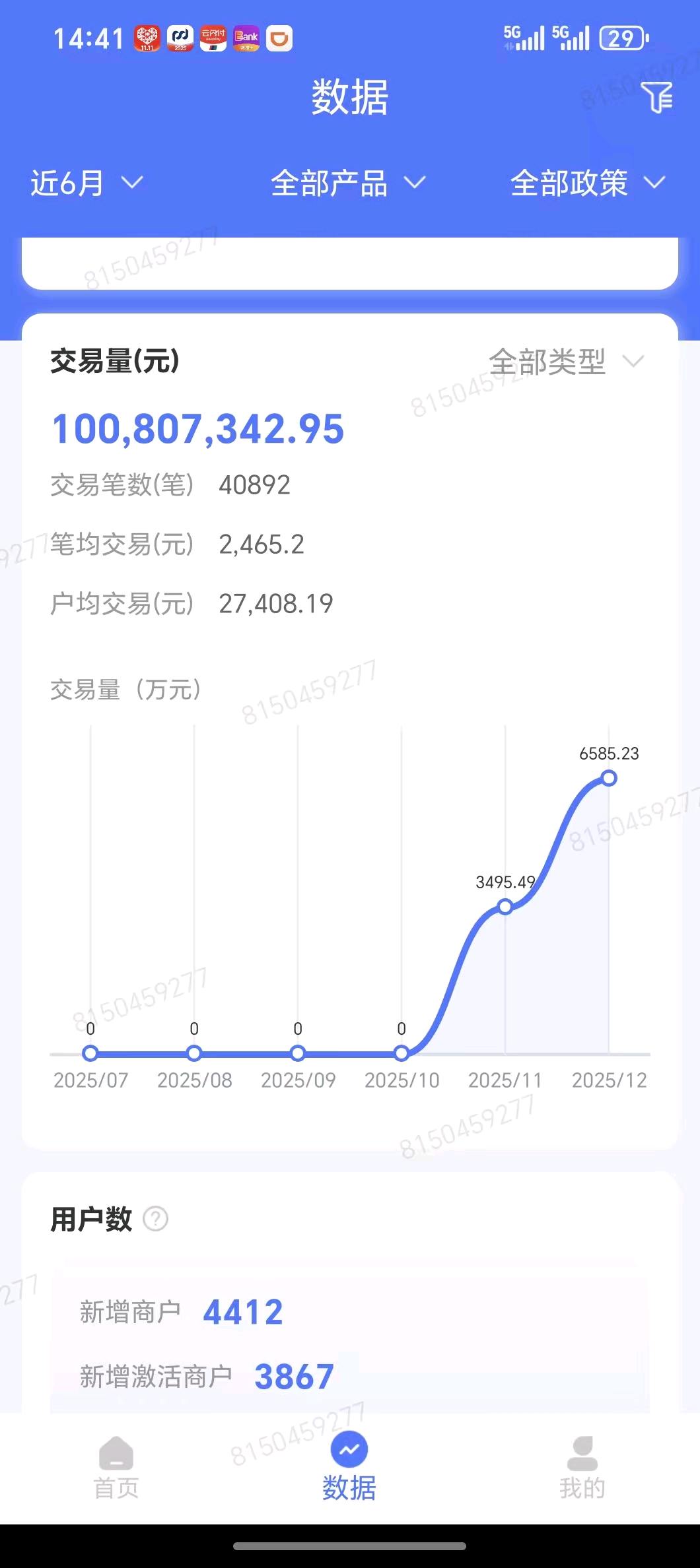Select the 3495.49 data point on the chart

[505, 907]
